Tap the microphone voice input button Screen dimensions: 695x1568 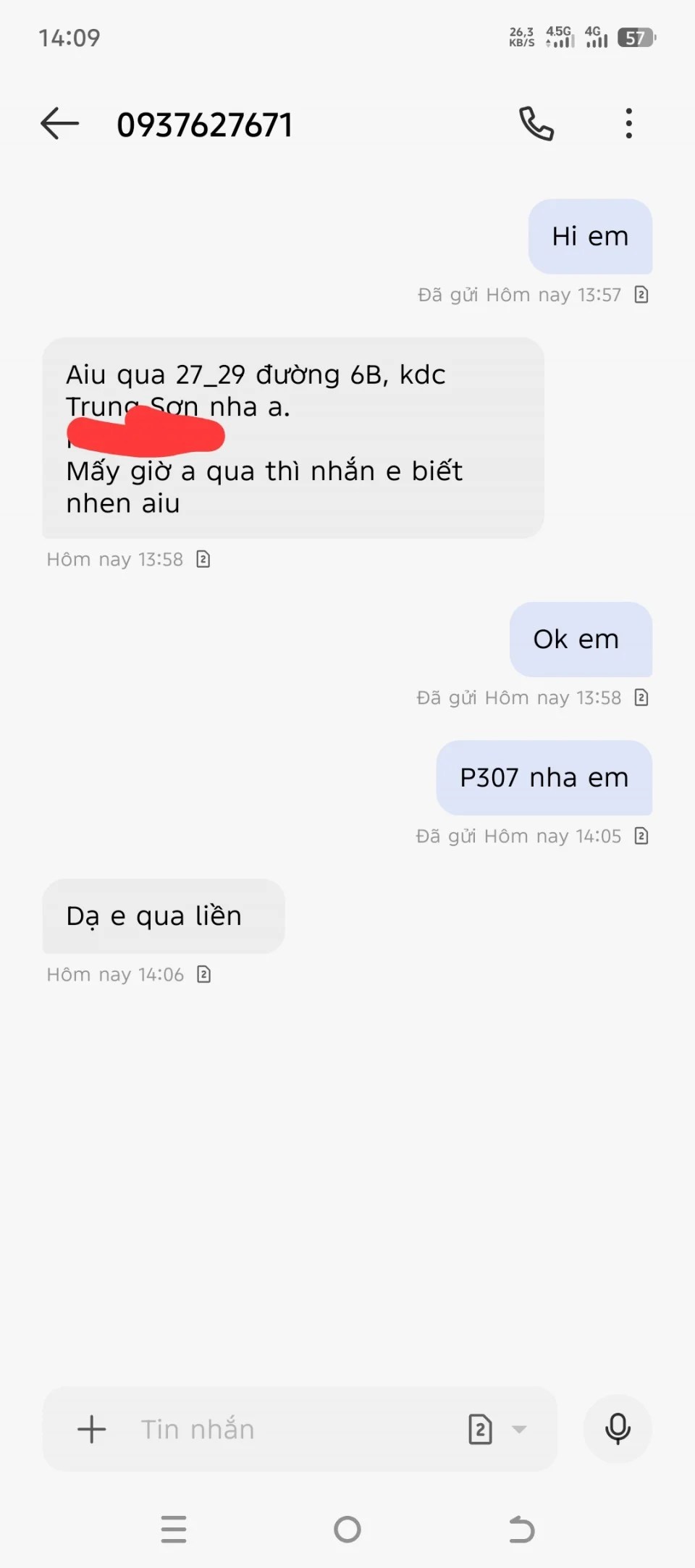point(618,1429)
